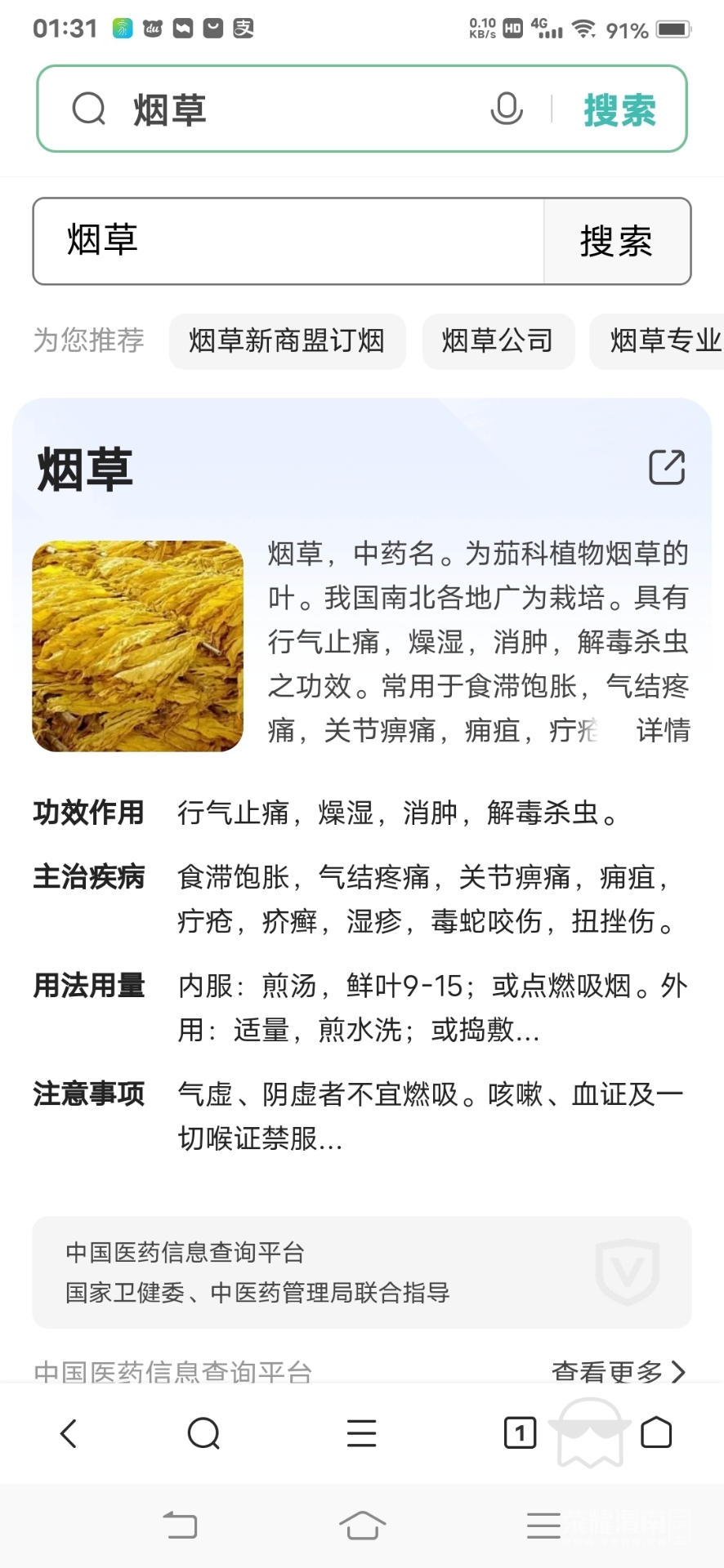Select the 烟草新商盟订烟 suggestion chip

tap(287, 341)
